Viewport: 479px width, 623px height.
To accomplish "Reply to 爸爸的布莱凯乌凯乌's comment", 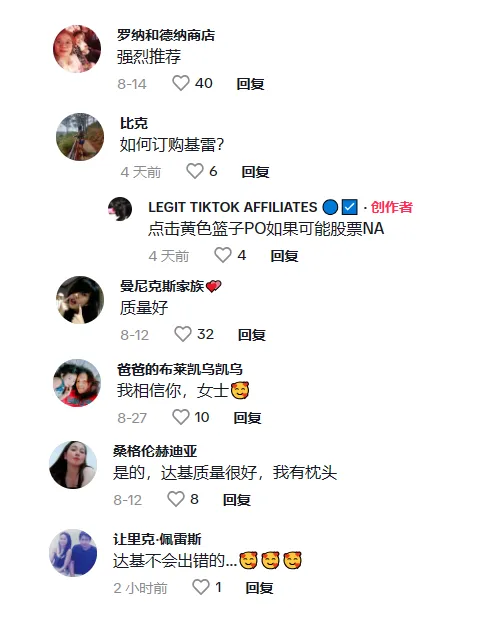I will pyautogui.click(x=247, y=418).
